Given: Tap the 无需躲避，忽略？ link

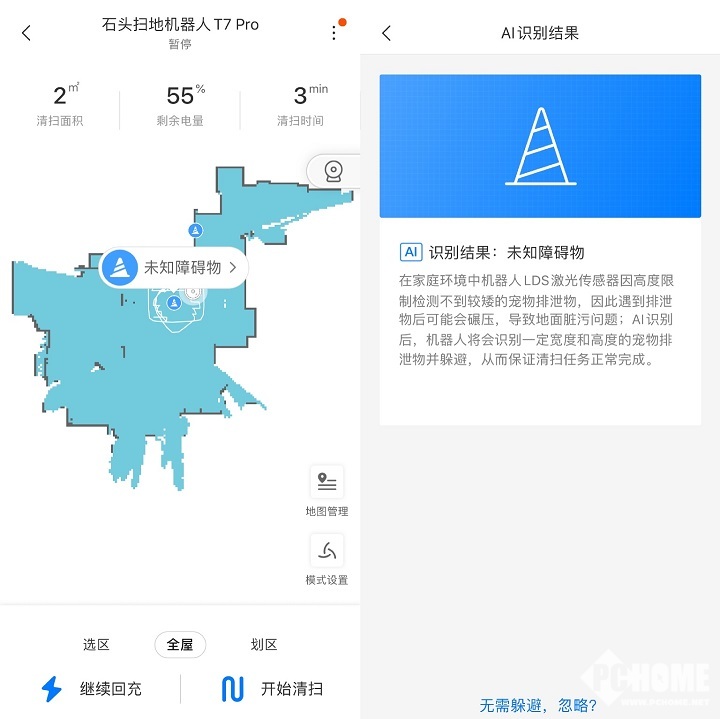Looking at the screenshot, I should pyautogui.click(x=538, y=705).
